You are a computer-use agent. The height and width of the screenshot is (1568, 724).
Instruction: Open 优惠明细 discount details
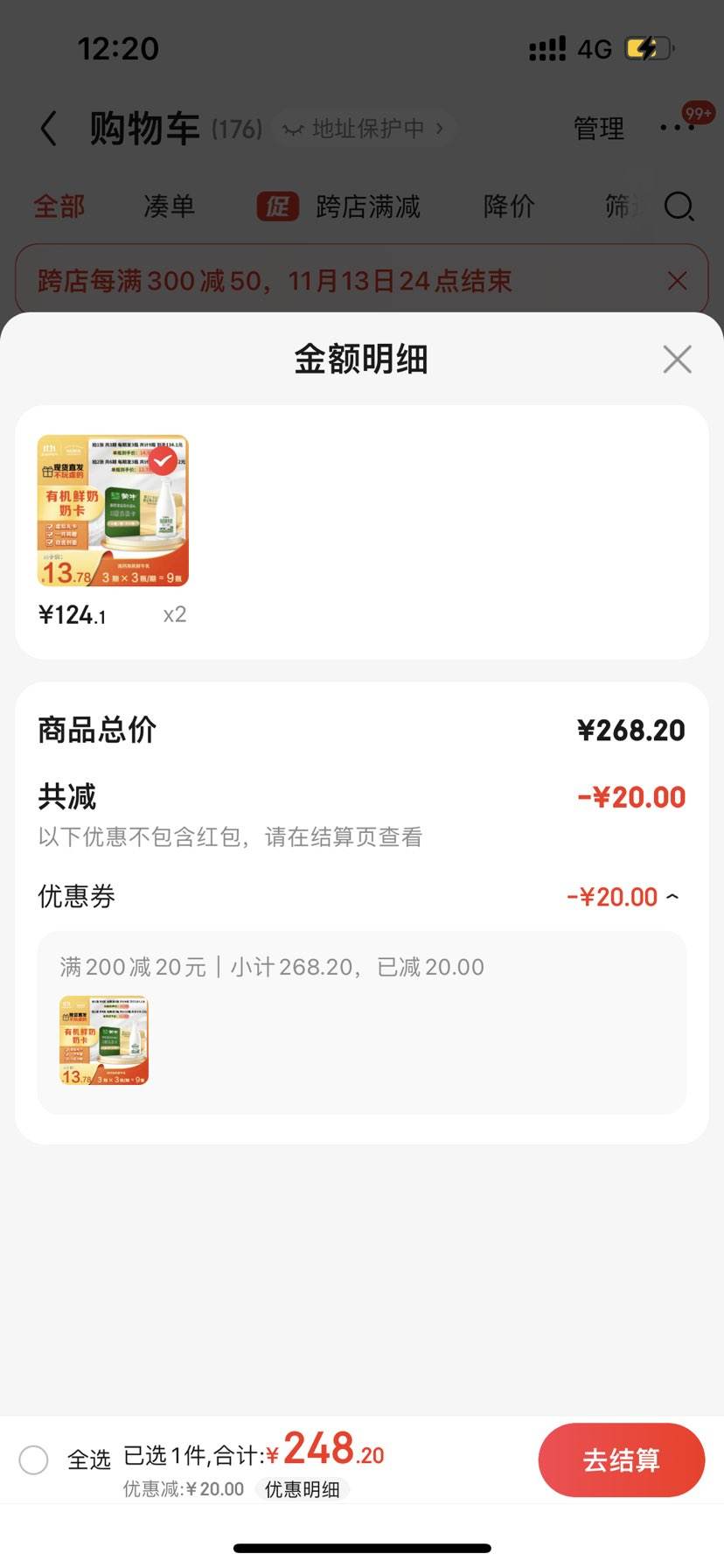pyautogui.click(x=301, y=1487)
